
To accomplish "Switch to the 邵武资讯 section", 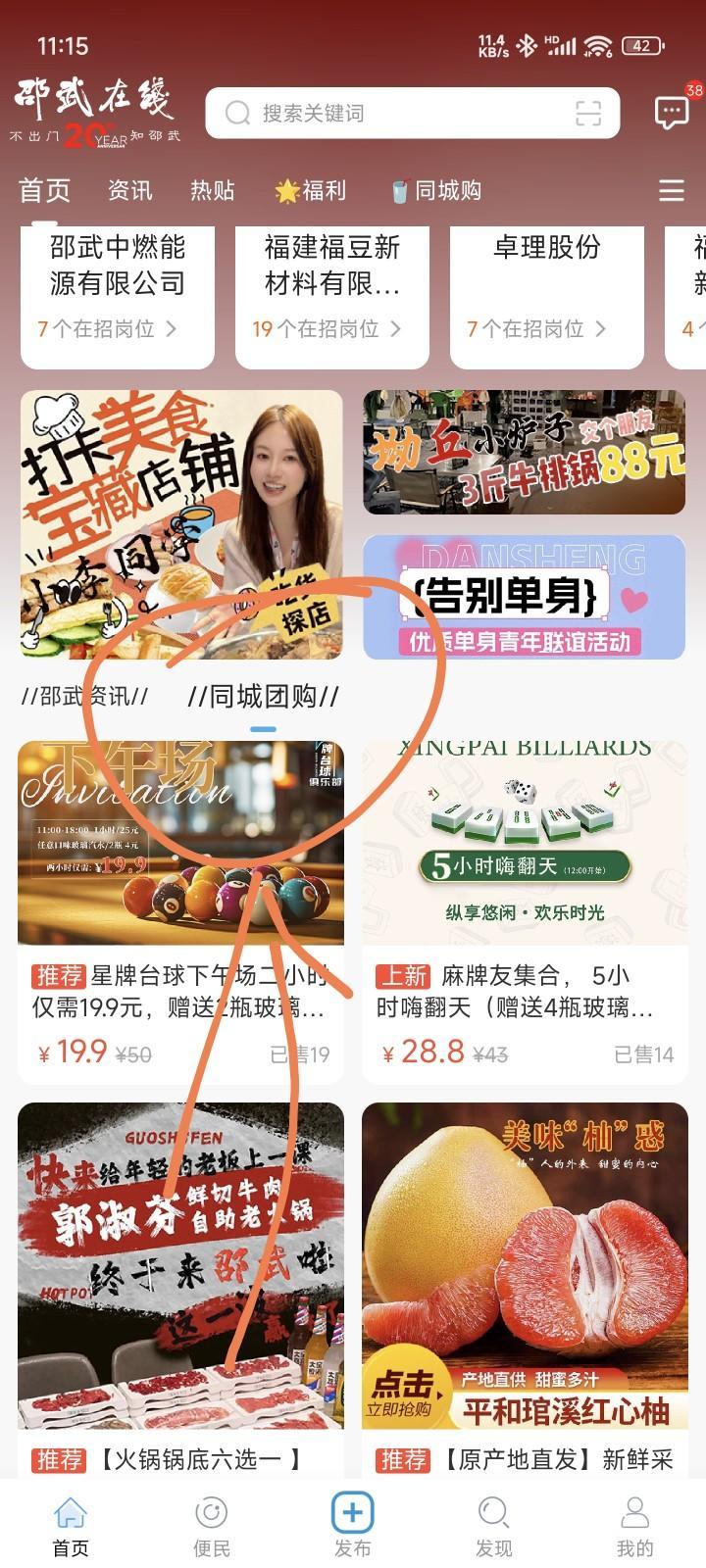I will pos(85,697).
